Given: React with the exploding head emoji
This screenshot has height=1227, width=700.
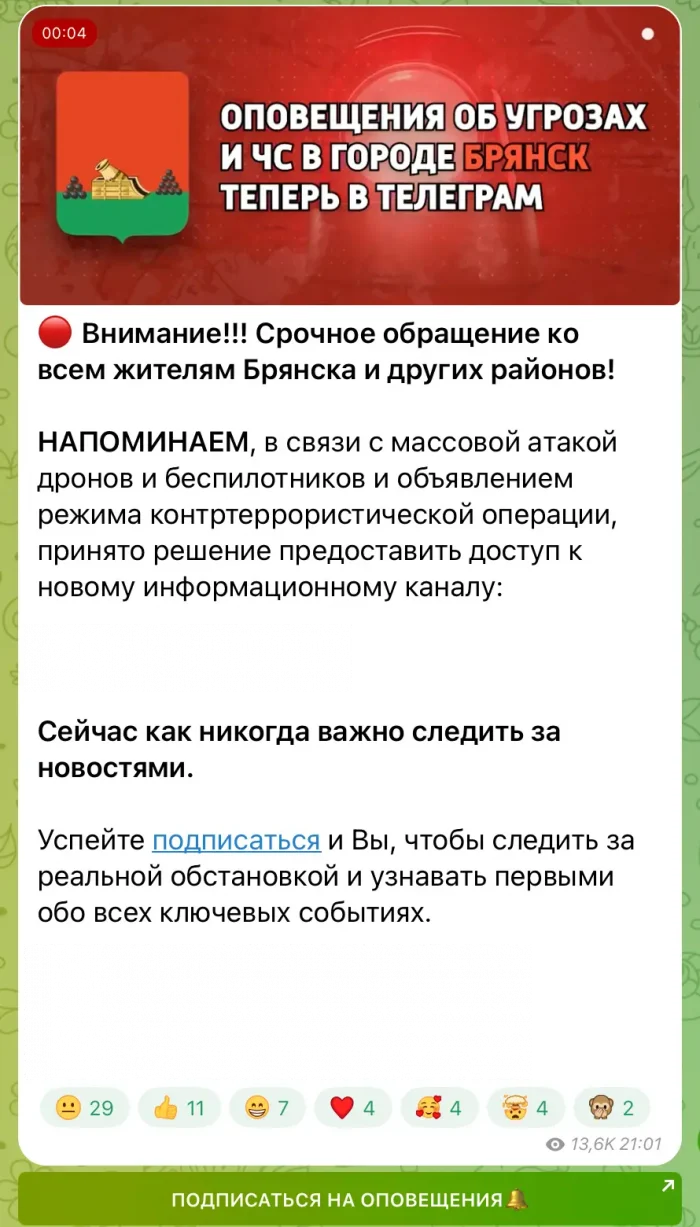Looking at the screenshot, I should coord(525,1108).
